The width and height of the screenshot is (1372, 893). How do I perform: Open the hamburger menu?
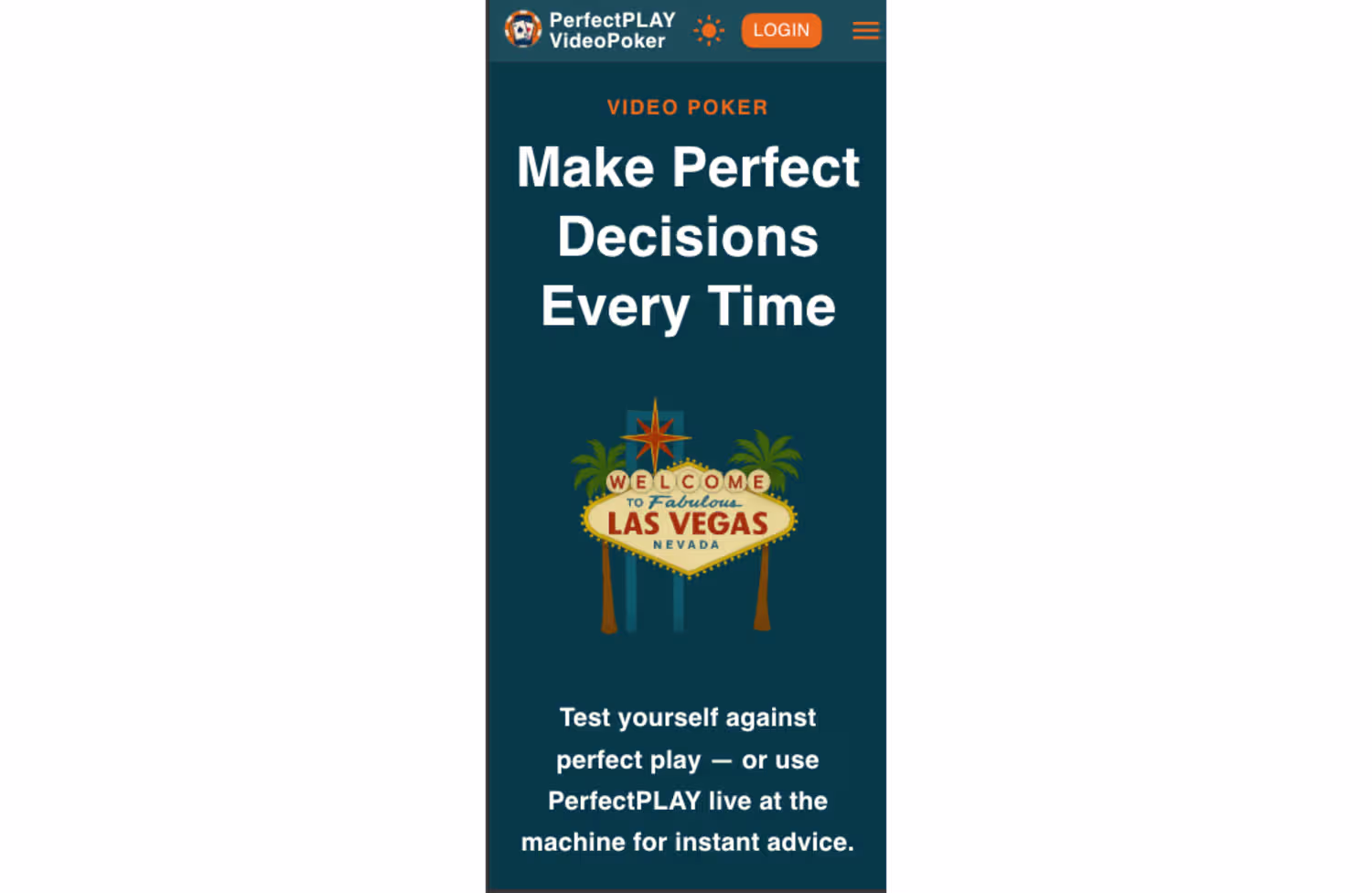coord(865,30)
